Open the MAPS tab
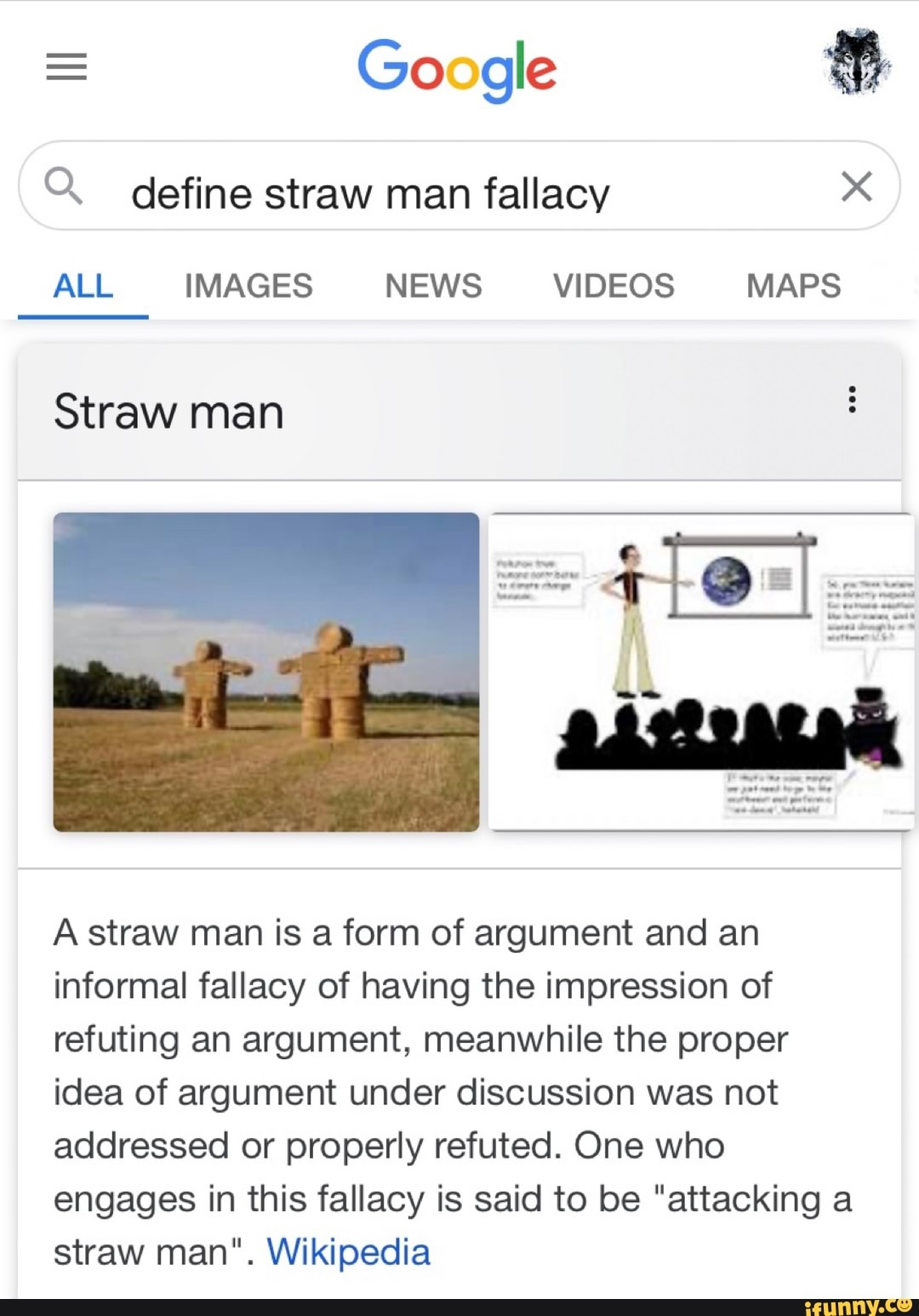Screen dimensions: 919x1316 [793, 285]
